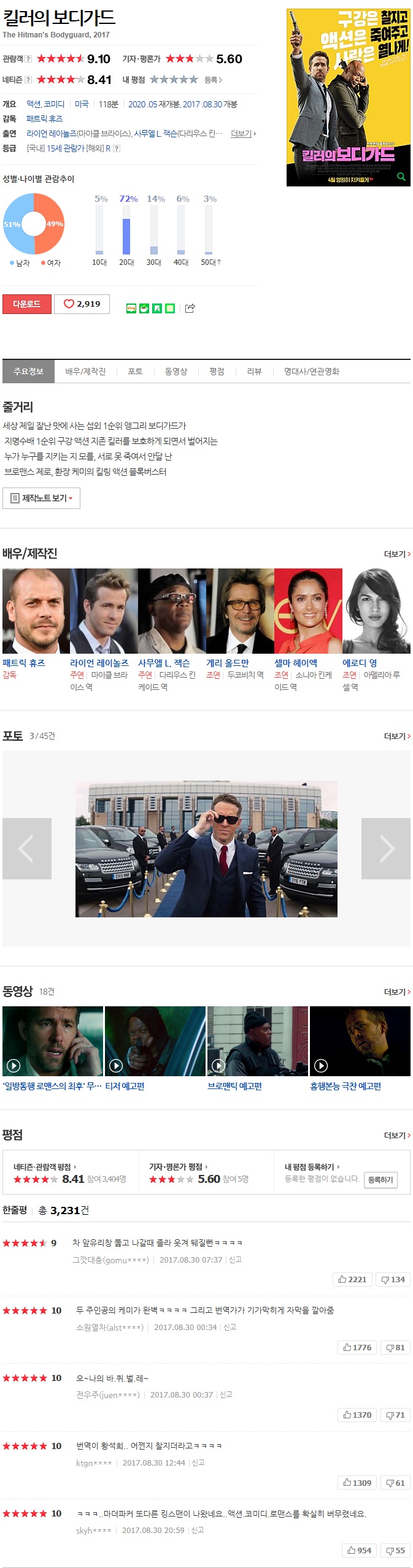This screenshot has height=1568, width=413.
Task: Open director 패트릭 휴즈 link
Action: (24, 663)
